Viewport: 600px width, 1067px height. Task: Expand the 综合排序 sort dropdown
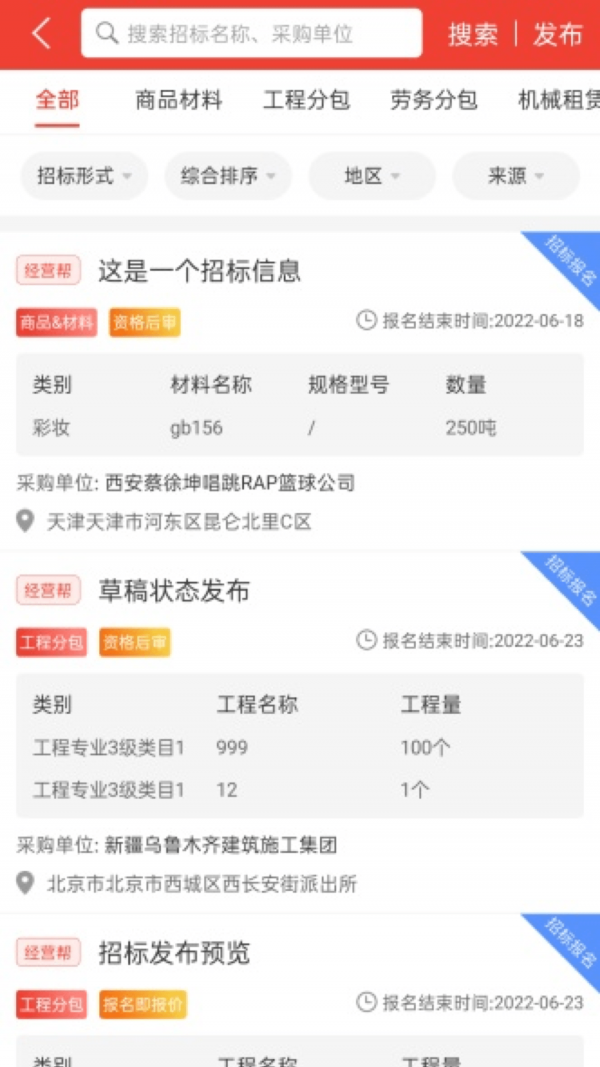click(x=228, y=176)
